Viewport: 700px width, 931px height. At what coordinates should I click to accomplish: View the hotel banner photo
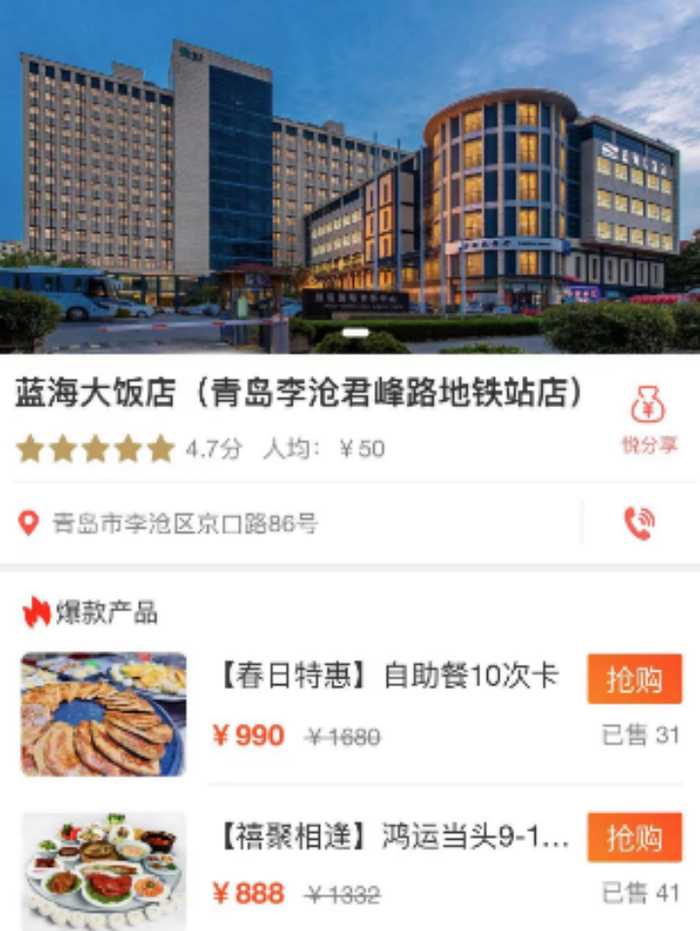pyautogui.click(x=350, y=177)
